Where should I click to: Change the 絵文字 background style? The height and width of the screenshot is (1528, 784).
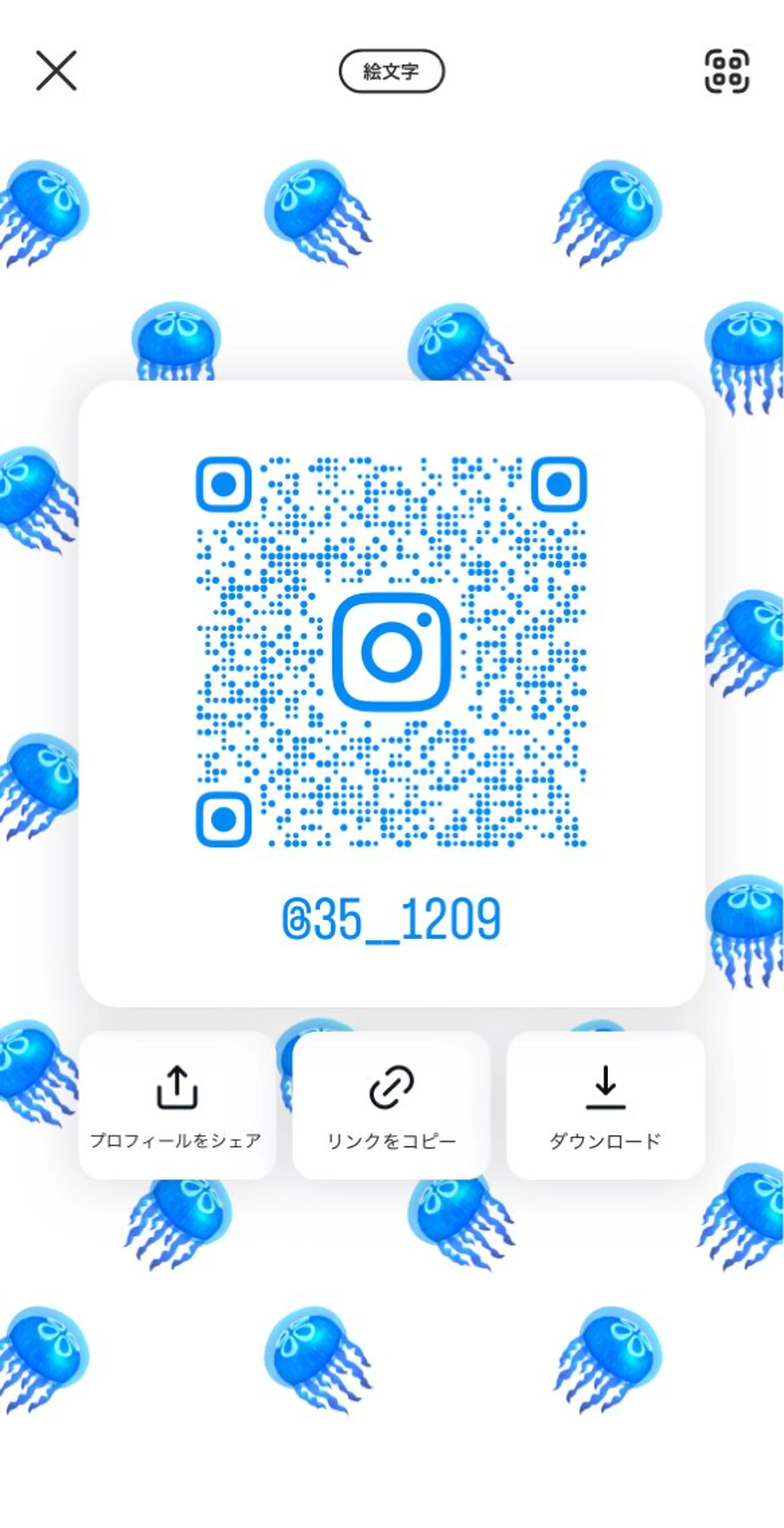[391, 71]
